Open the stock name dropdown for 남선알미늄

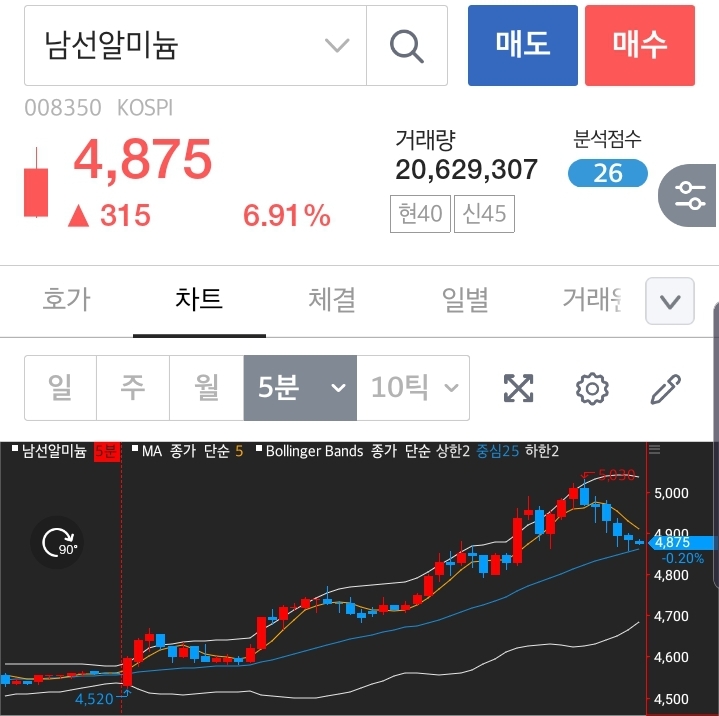tap(337, 45)
